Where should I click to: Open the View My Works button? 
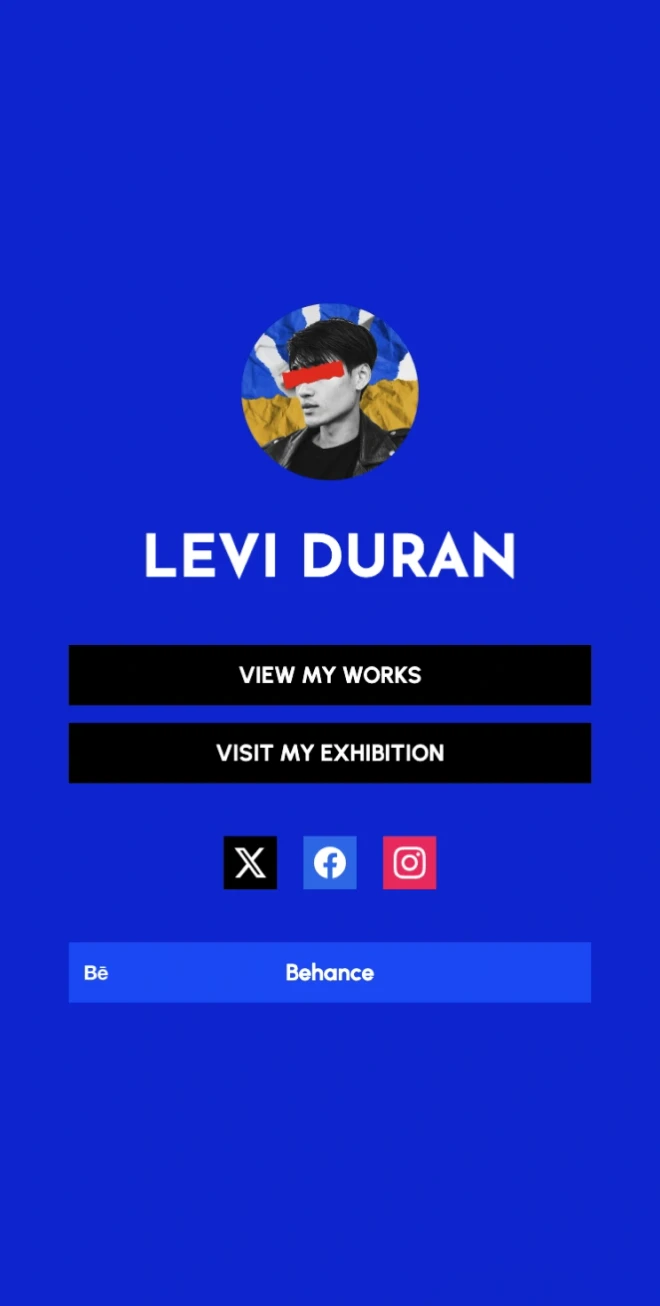click(x=330, y=675)
